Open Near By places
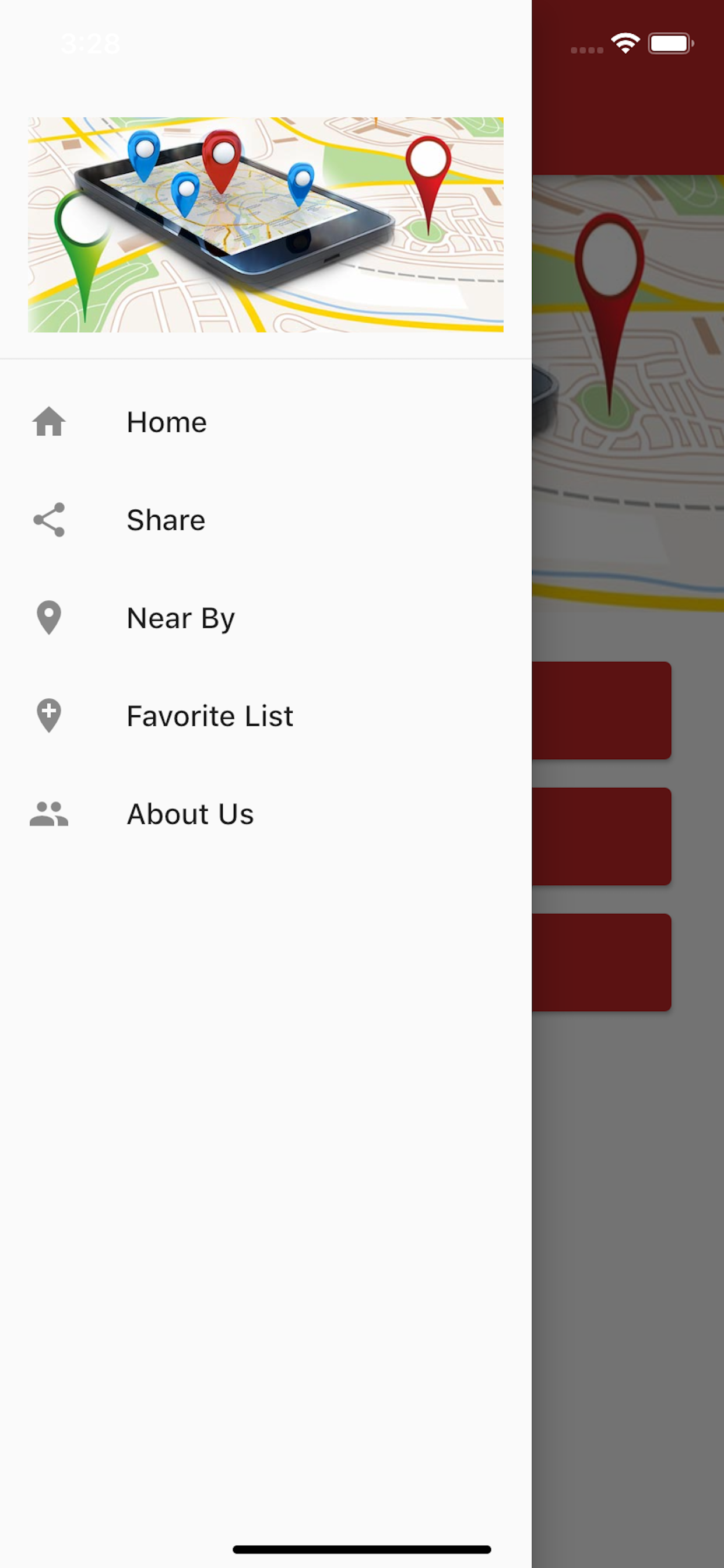 (180, 618)
